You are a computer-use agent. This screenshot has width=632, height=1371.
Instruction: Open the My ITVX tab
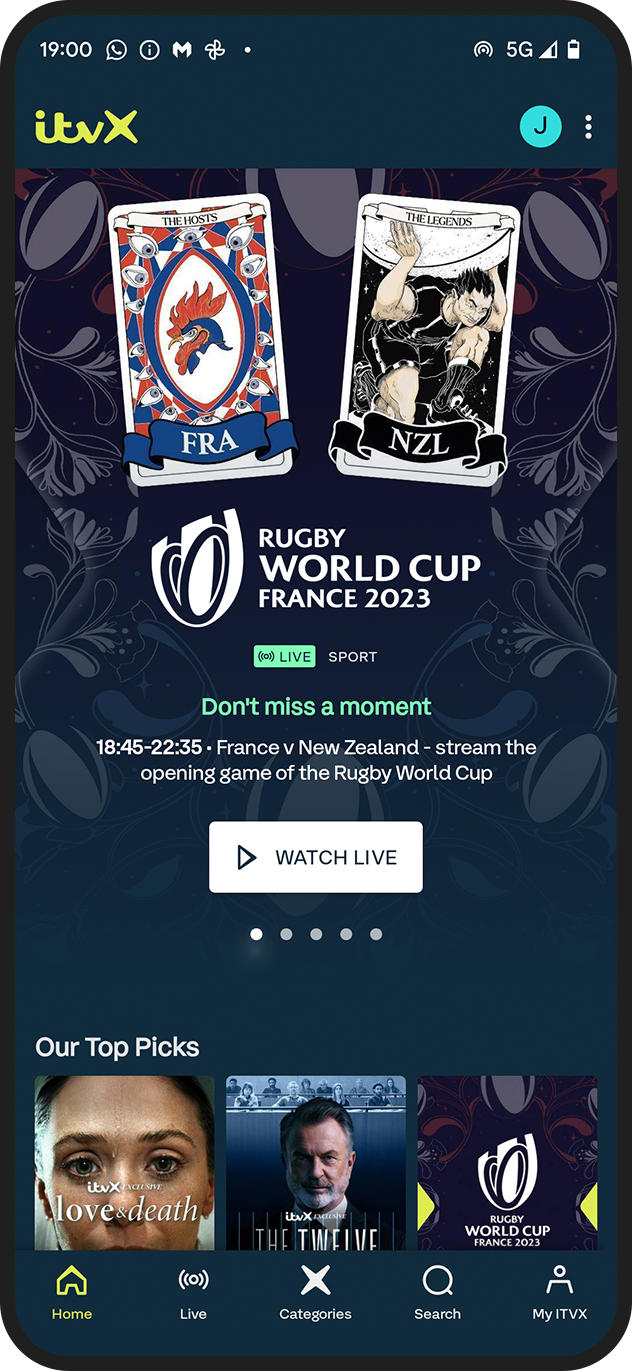pos(559,1292)
